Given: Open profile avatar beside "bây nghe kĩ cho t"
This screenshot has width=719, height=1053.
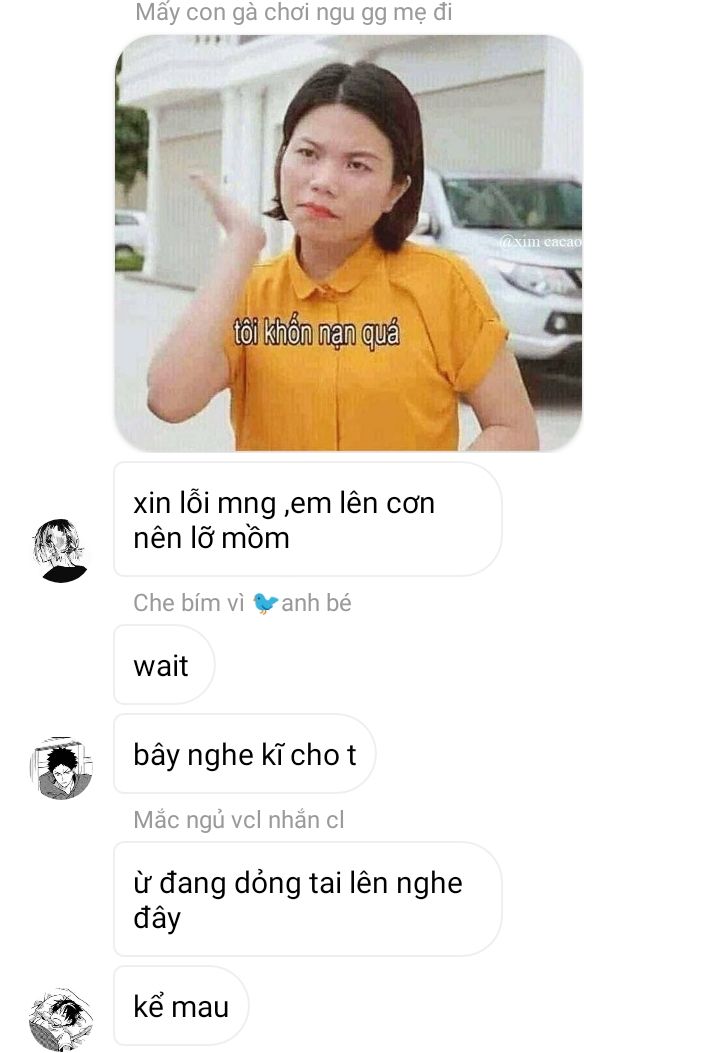Looking at the screenshot, I should point(61,768).
